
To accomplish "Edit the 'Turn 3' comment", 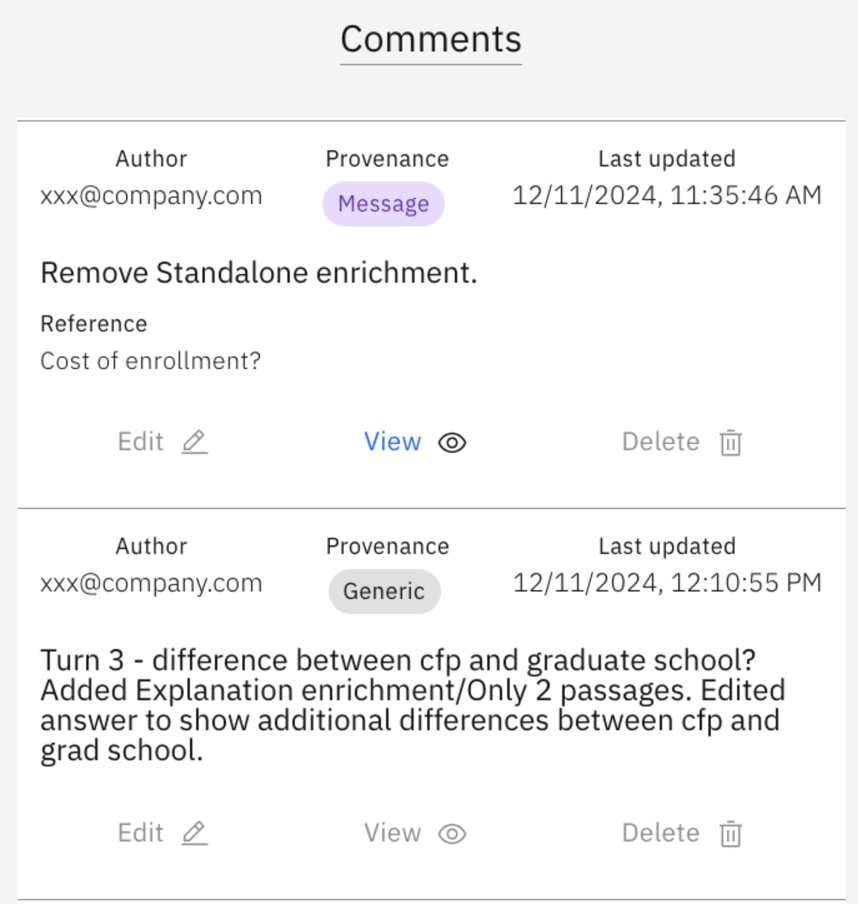I will tap(162, 833).
